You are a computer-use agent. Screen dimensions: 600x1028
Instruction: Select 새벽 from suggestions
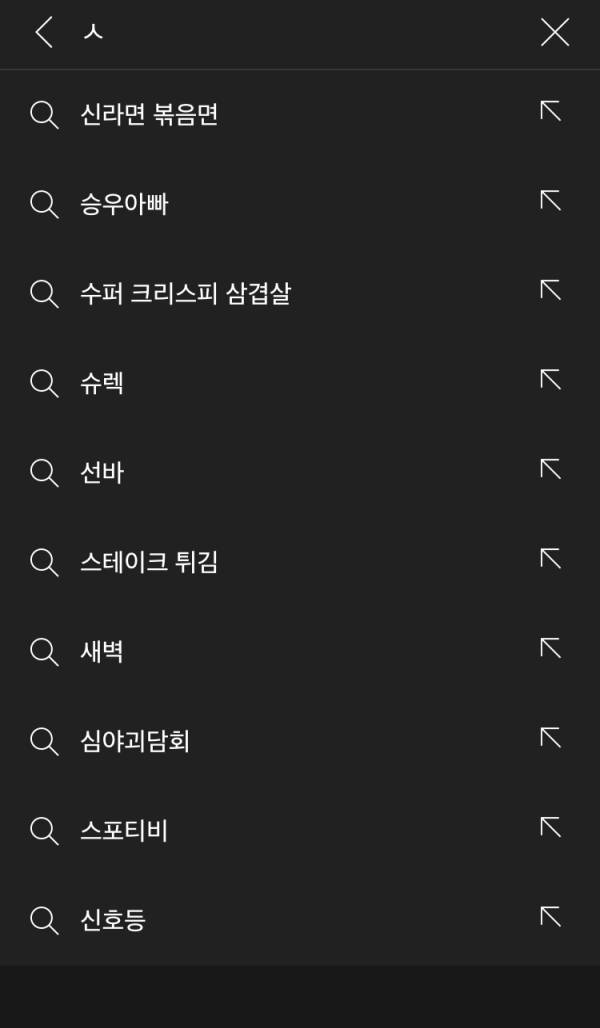click(102, 651)
